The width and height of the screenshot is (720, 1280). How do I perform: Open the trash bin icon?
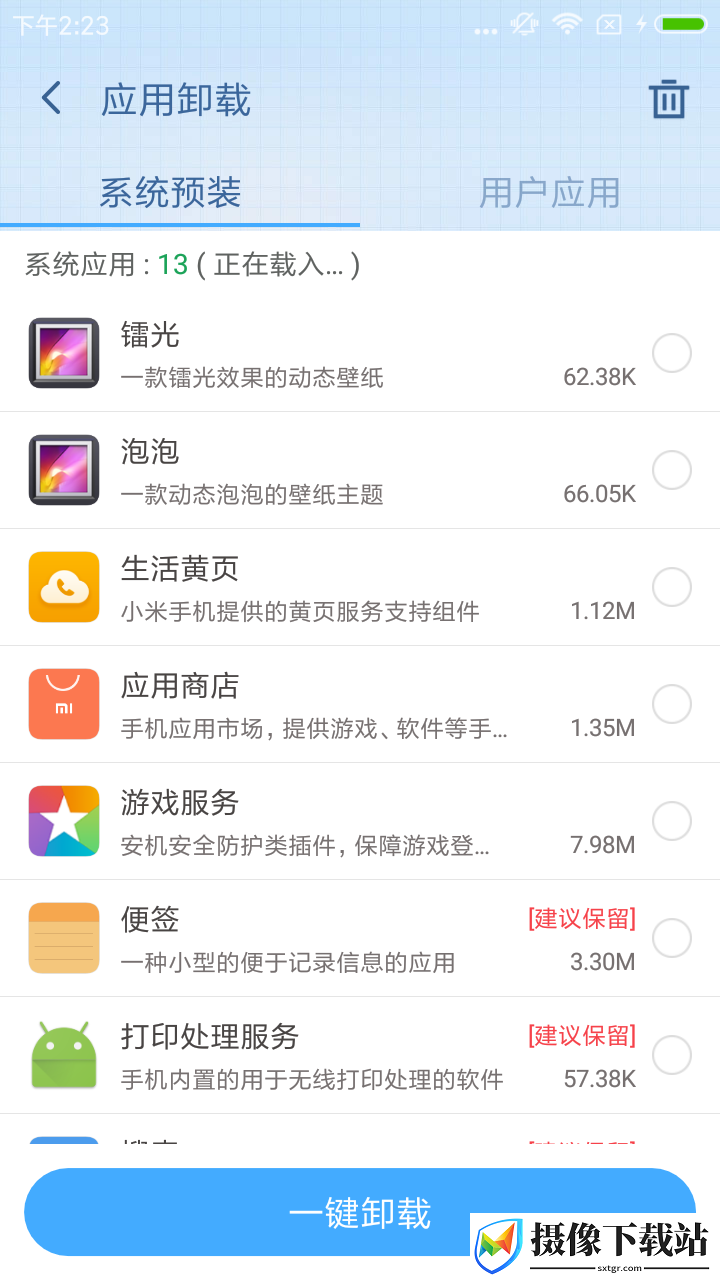point(669,99)
